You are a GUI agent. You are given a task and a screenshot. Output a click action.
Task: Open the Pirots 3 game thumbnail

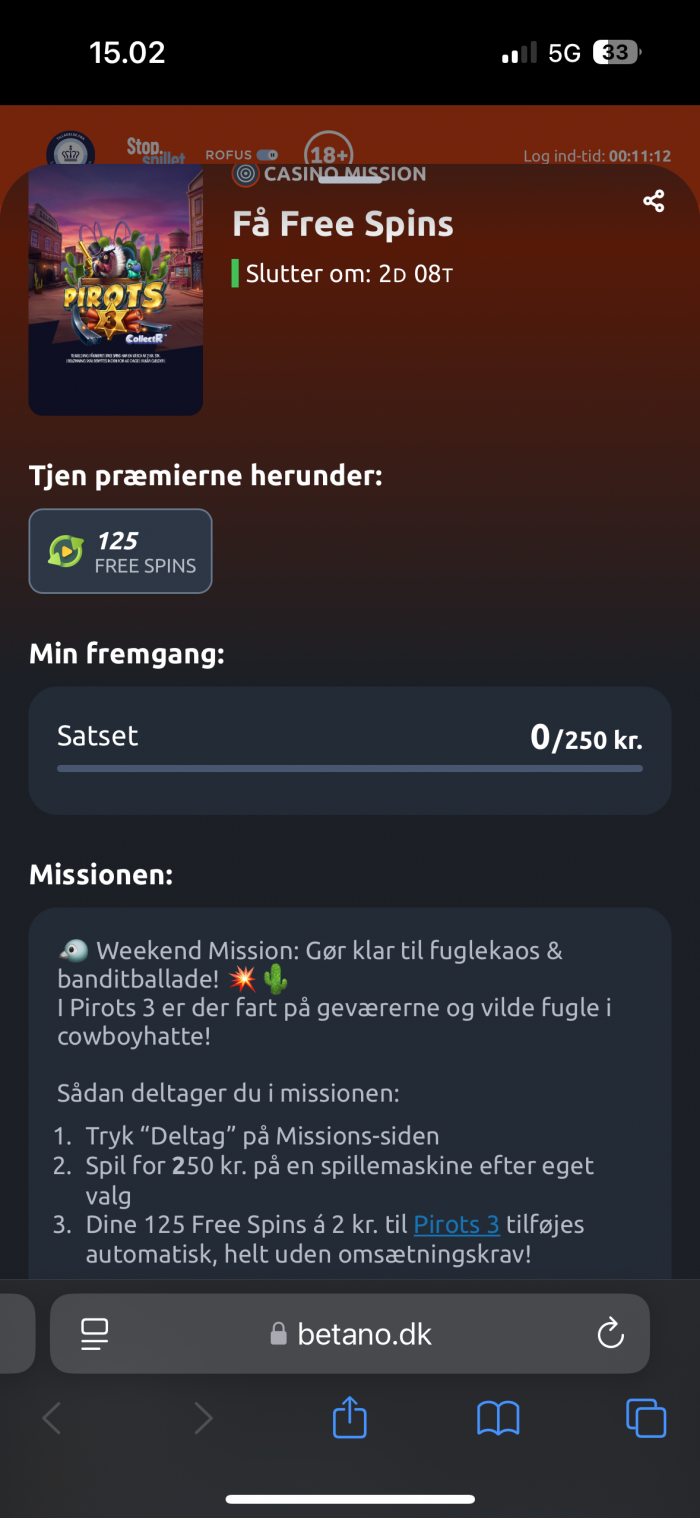(116, 290)
